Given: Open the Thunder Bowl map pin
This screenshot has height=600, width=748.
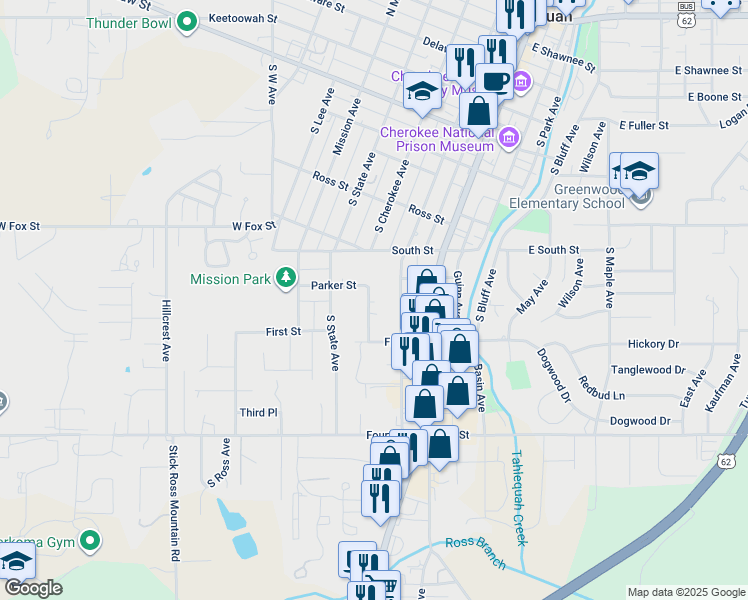Looking at the screenshot, I should click(187, 21).
